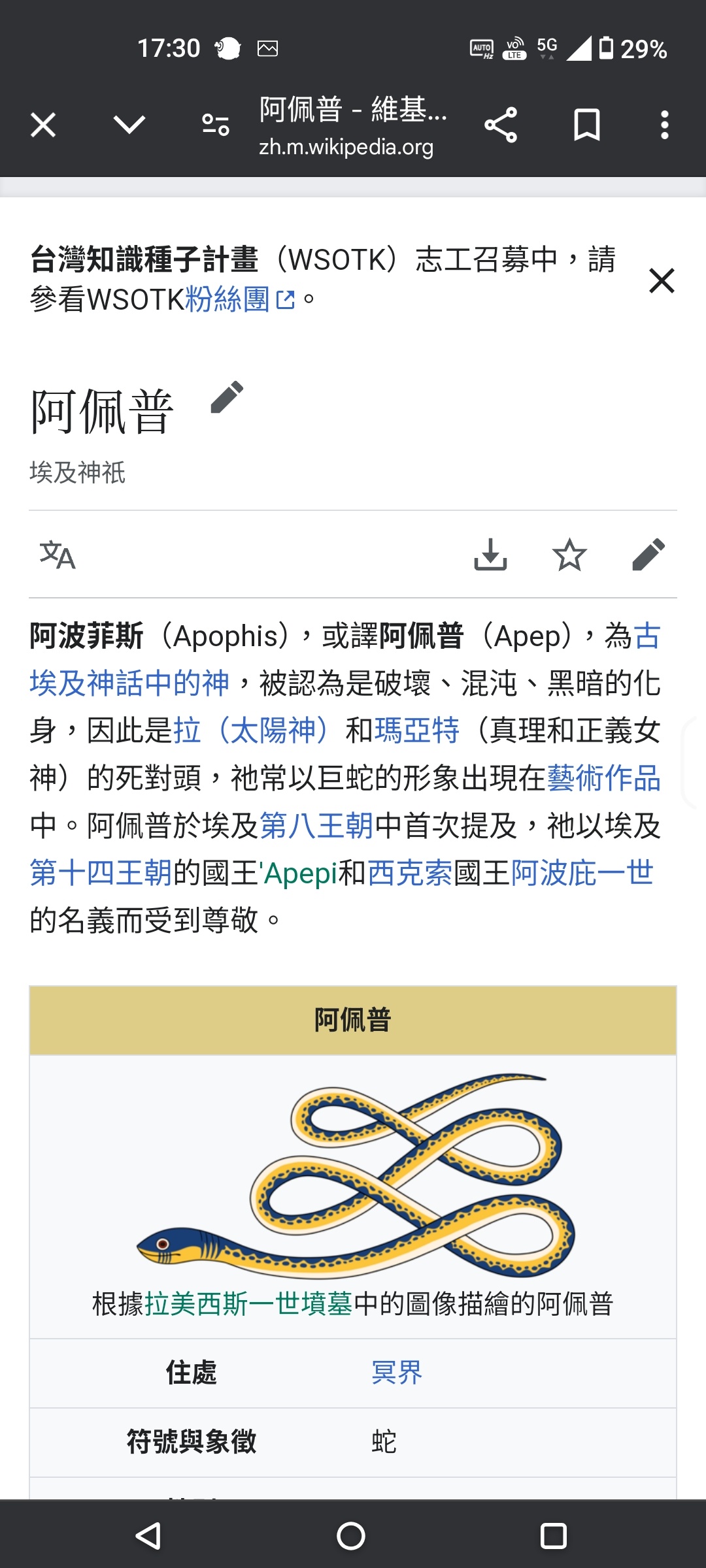The width and height of the screenshot is (706, 1568).
Task: Open the browser overflow menu
Action: pos(664,124)
